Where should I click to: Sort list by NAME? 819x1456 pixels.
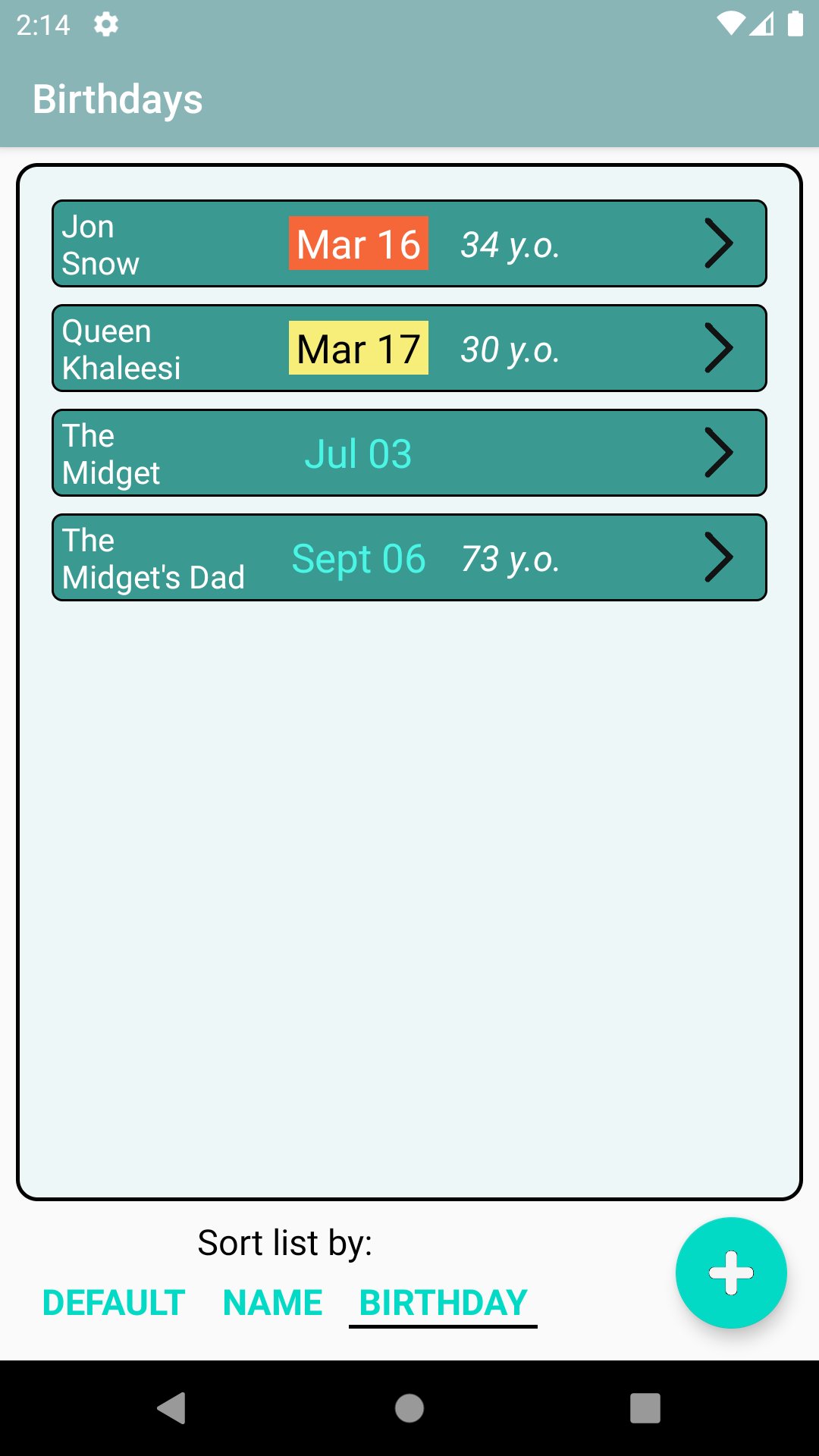pyautogui.click(x=271, y=1301)
